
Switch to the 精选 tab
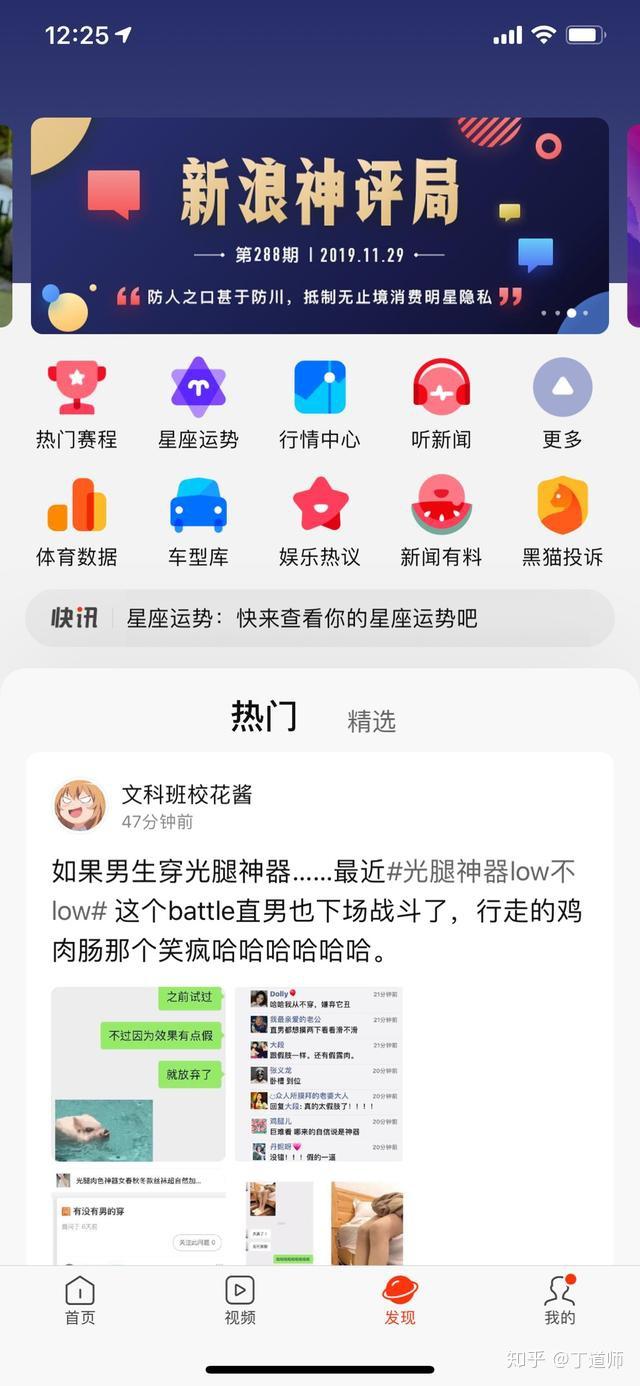click(371, 721)
